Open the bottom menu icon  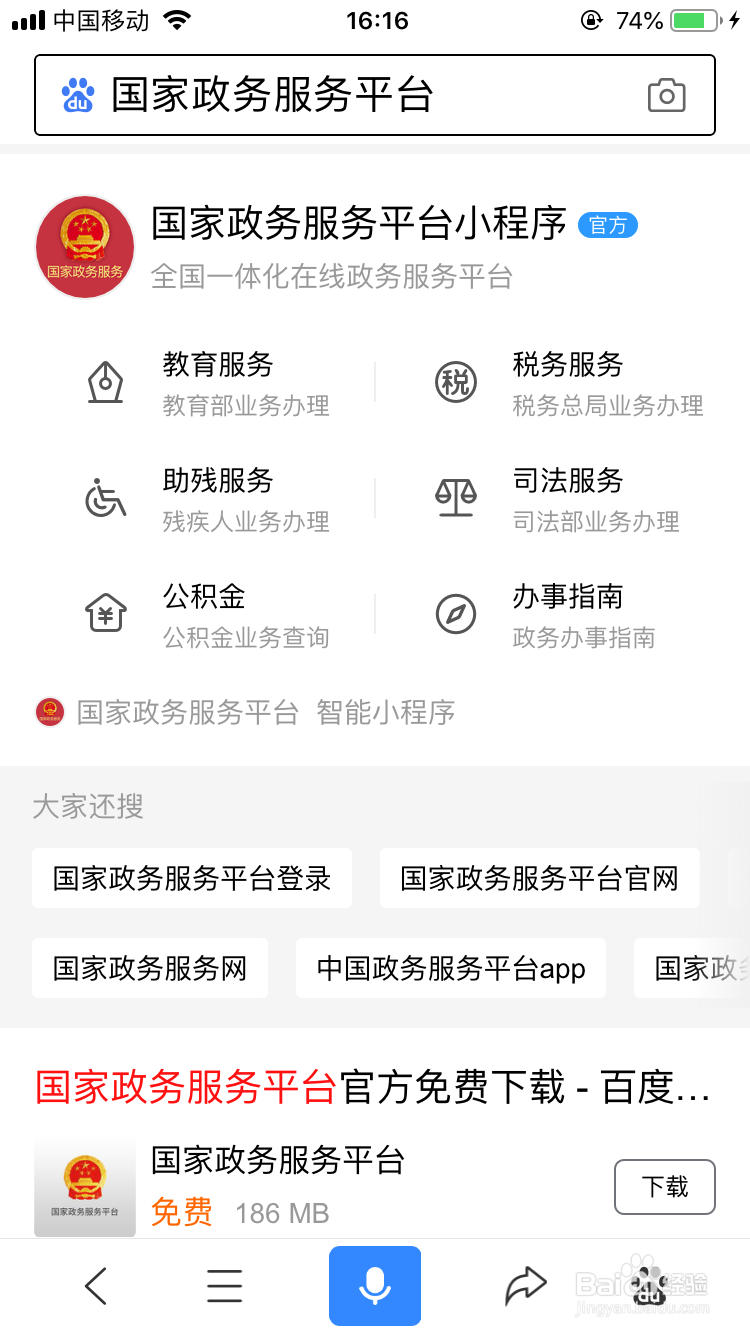225,1286
